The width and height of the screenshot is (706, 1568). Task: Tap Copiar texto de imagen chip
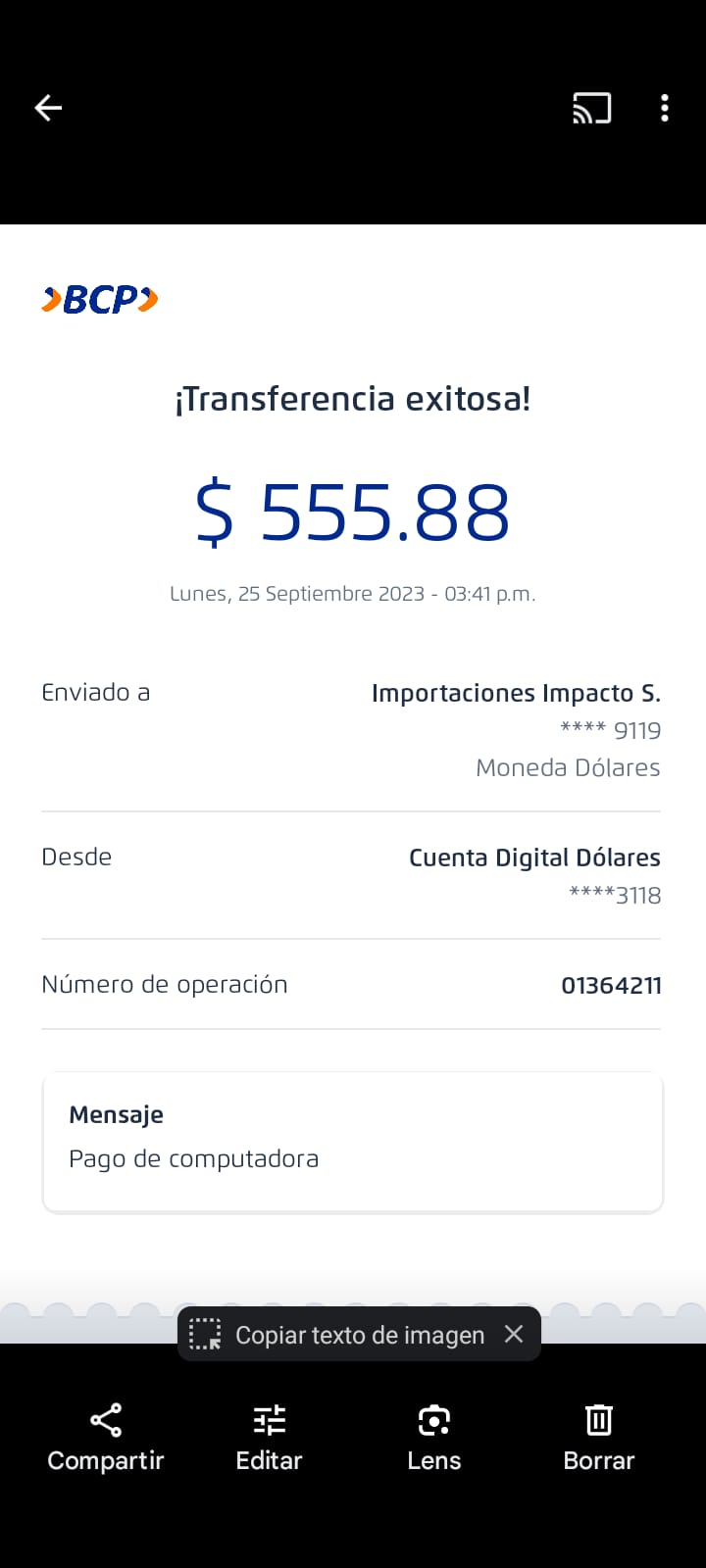pyautogui.click(x=338, y=1335)
